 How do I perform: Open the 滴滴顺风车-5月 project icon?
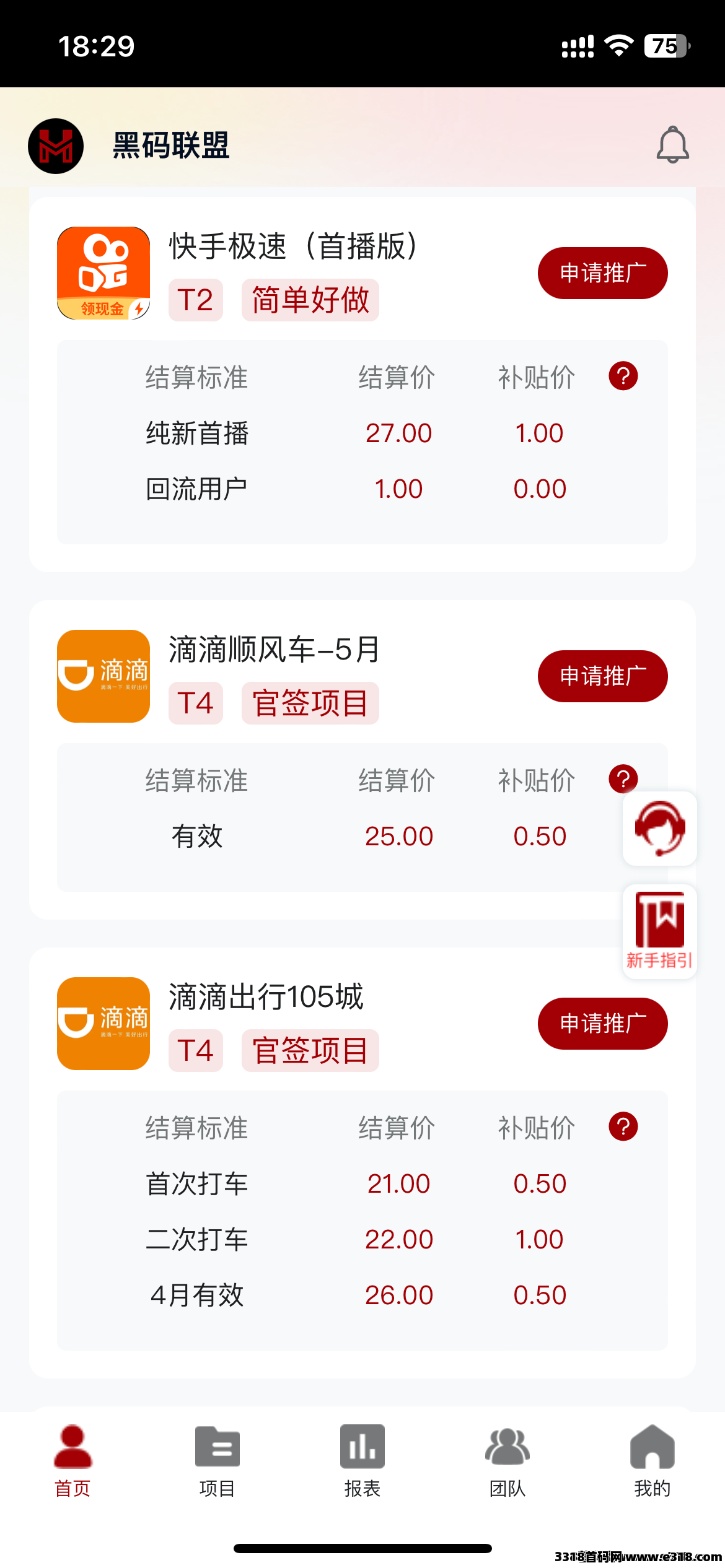[103, 676]
